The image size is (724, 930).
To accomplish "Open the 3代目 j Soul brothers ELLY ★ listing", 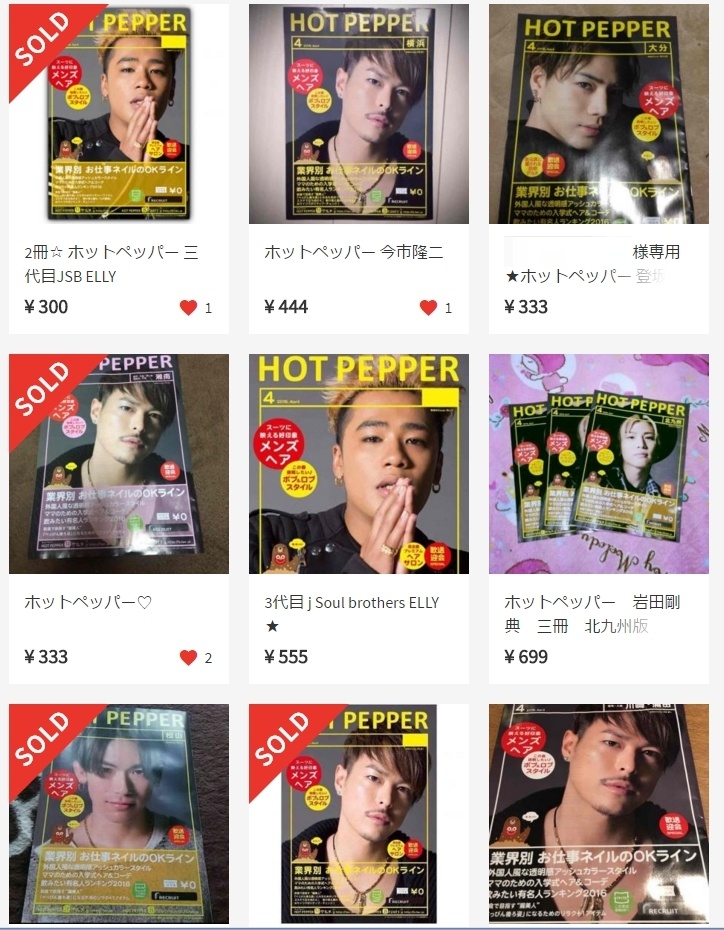I will [x=358, y=464].
